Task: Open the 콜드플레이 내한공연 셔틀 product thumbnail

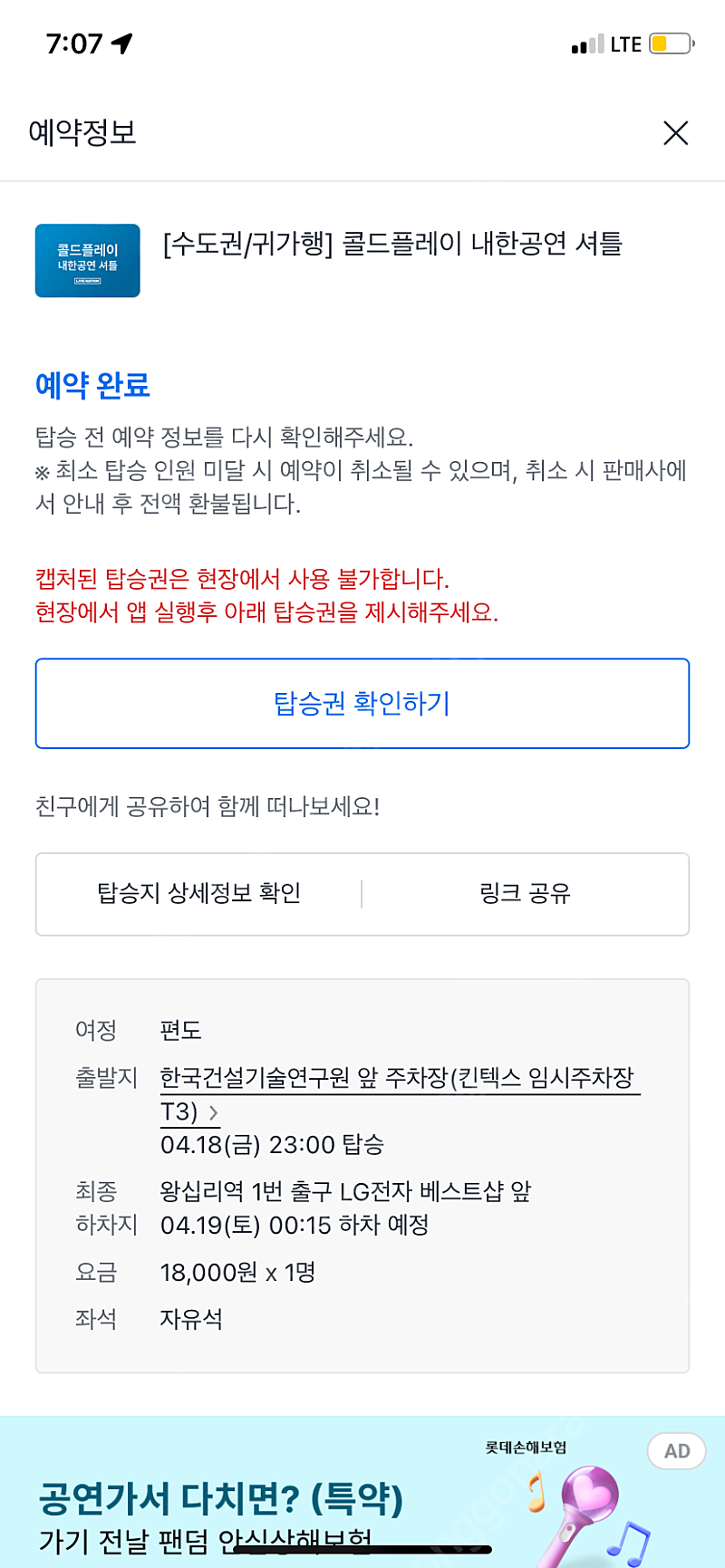Action: point(88,260)
